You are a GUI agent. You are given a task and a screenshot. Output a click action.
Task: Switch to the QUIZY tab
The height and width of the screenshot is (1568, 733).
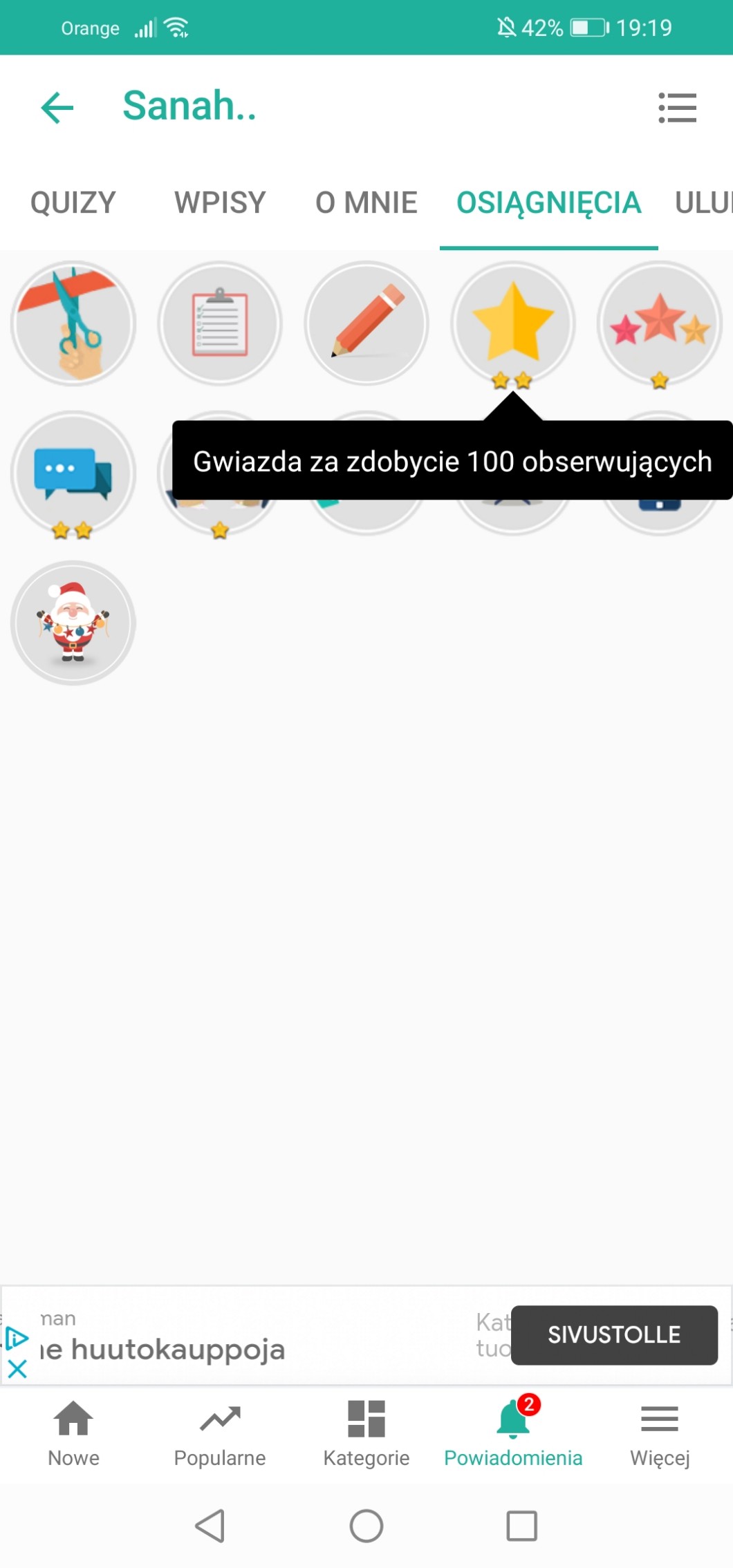coord(73,203)
